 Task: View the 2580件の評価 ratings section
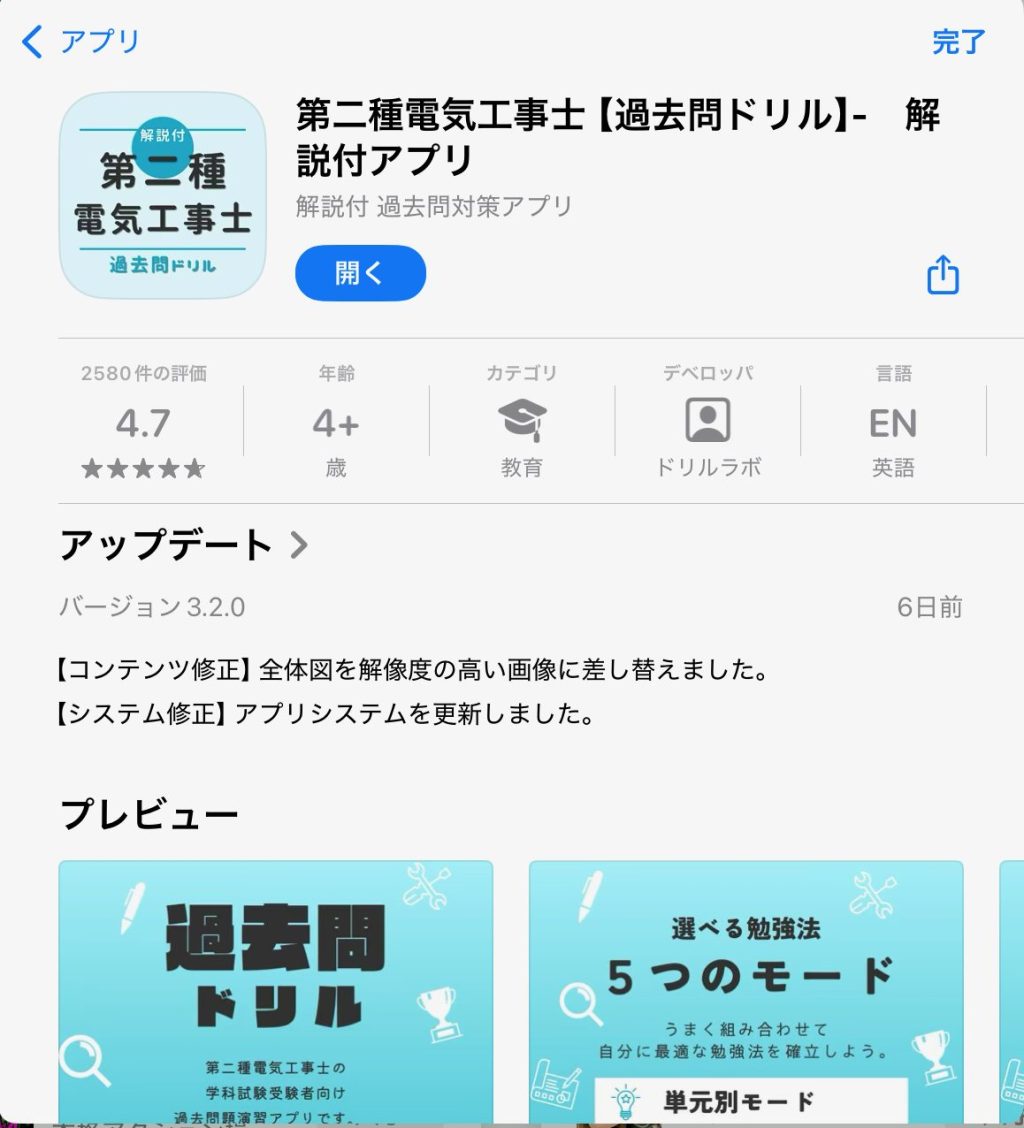143,422
